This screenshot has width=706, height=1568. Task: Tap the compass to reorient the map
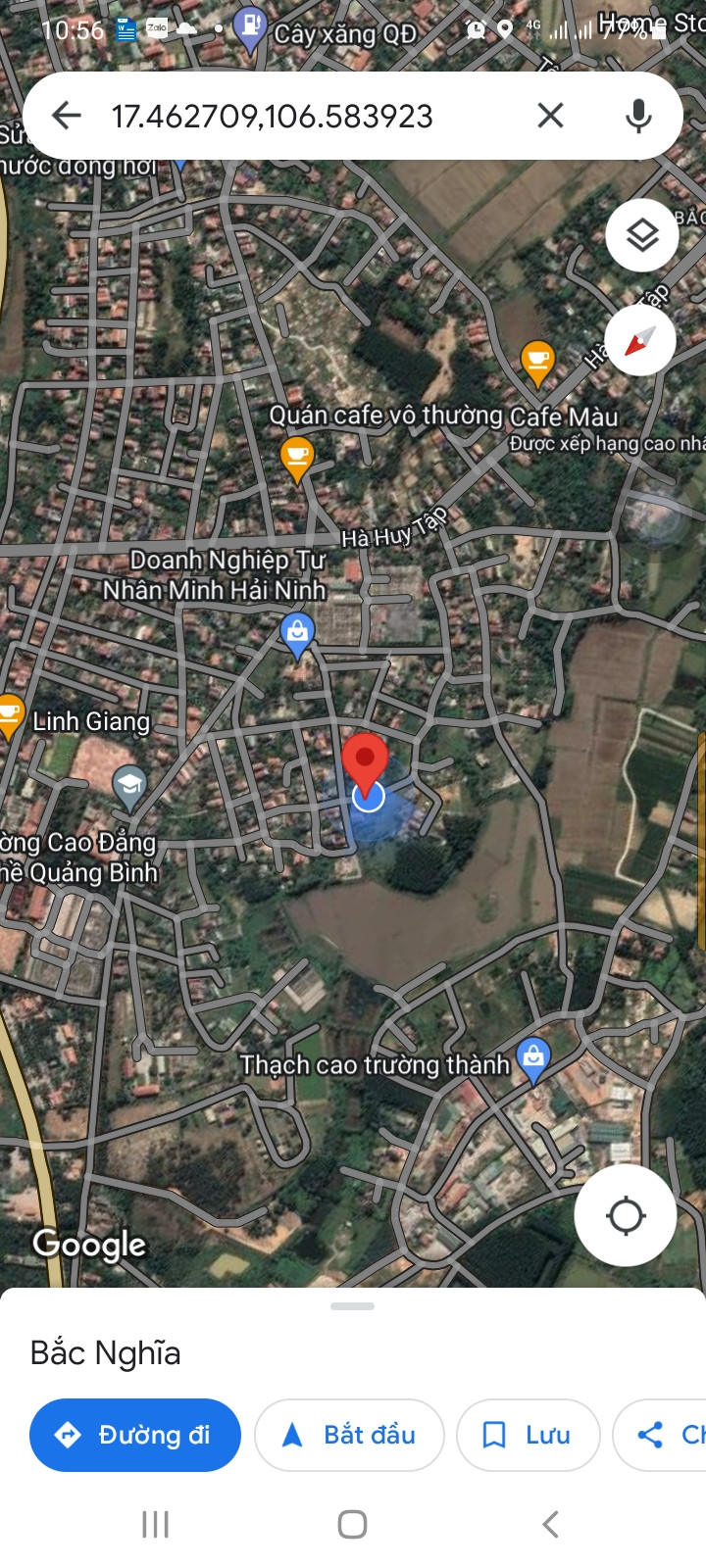click(639, 340)
